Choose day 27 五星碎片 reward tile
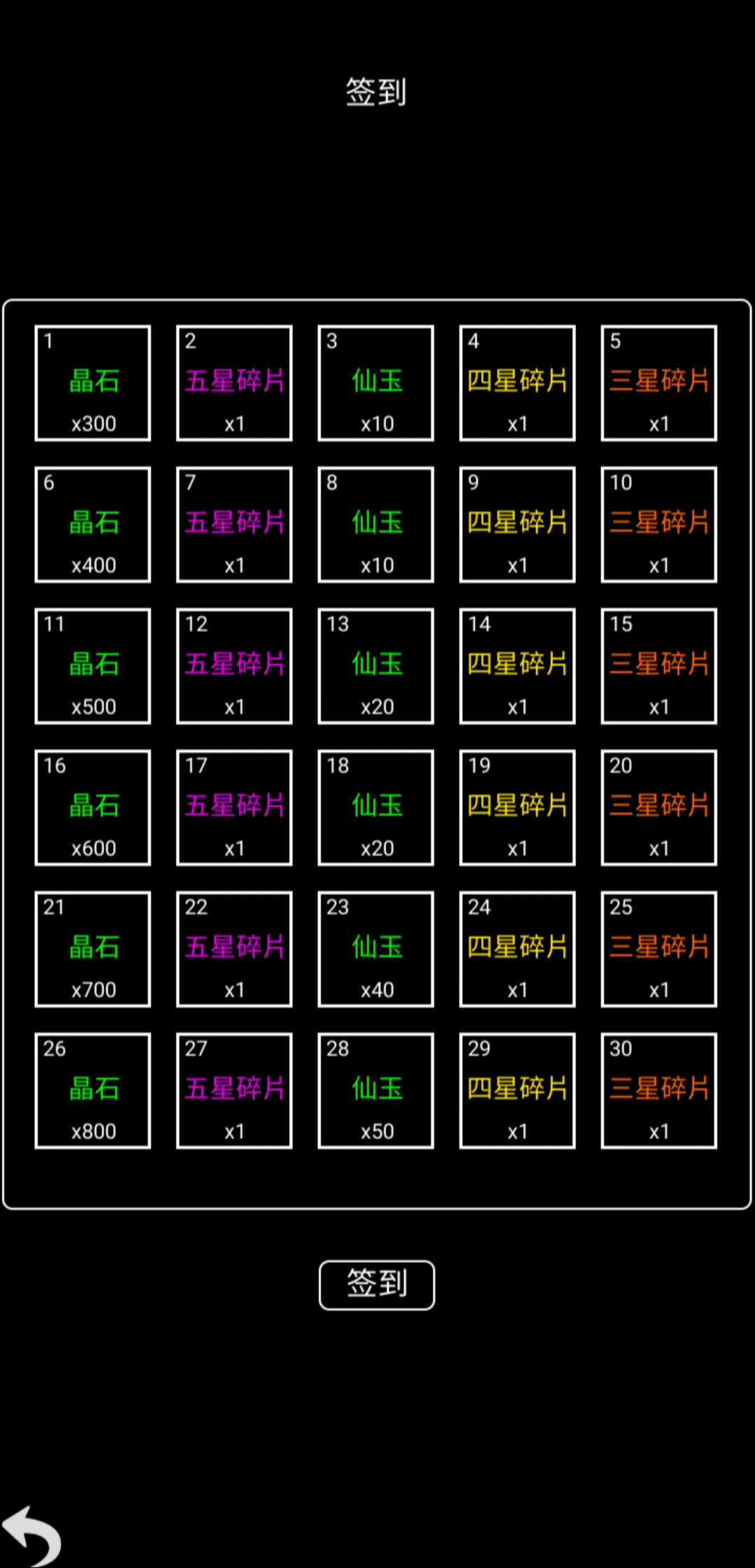Viewport: 755px width, 1568px height. coord(234,1091)
